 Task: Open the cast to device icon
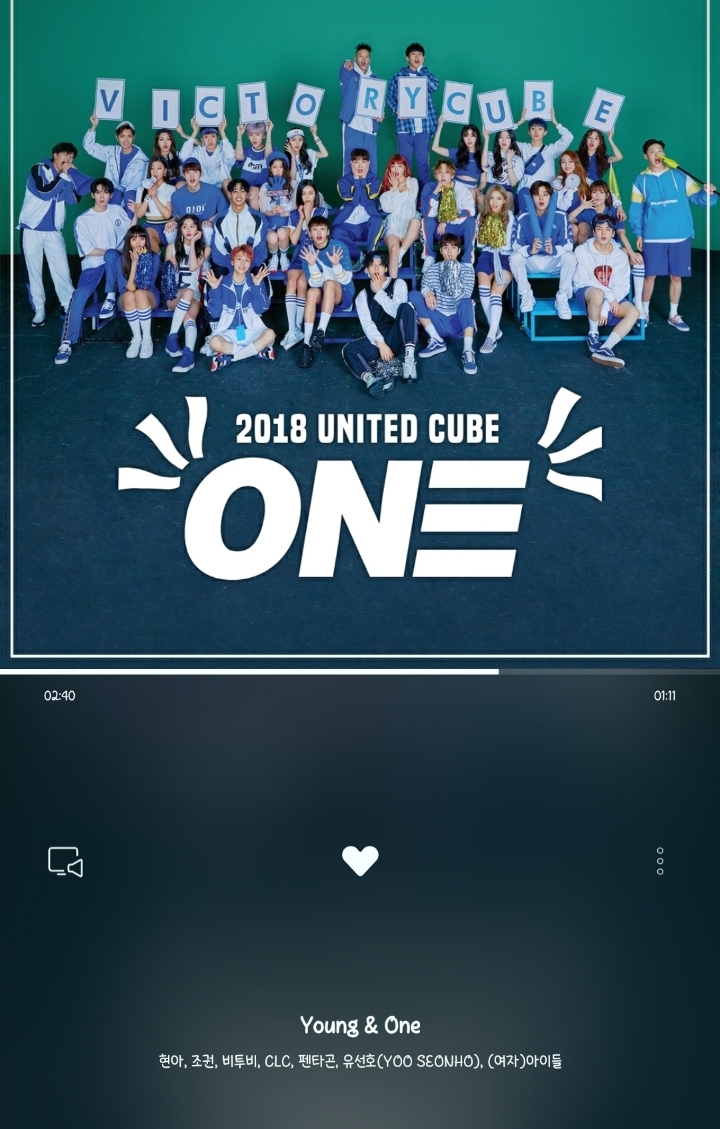[65, 861]
